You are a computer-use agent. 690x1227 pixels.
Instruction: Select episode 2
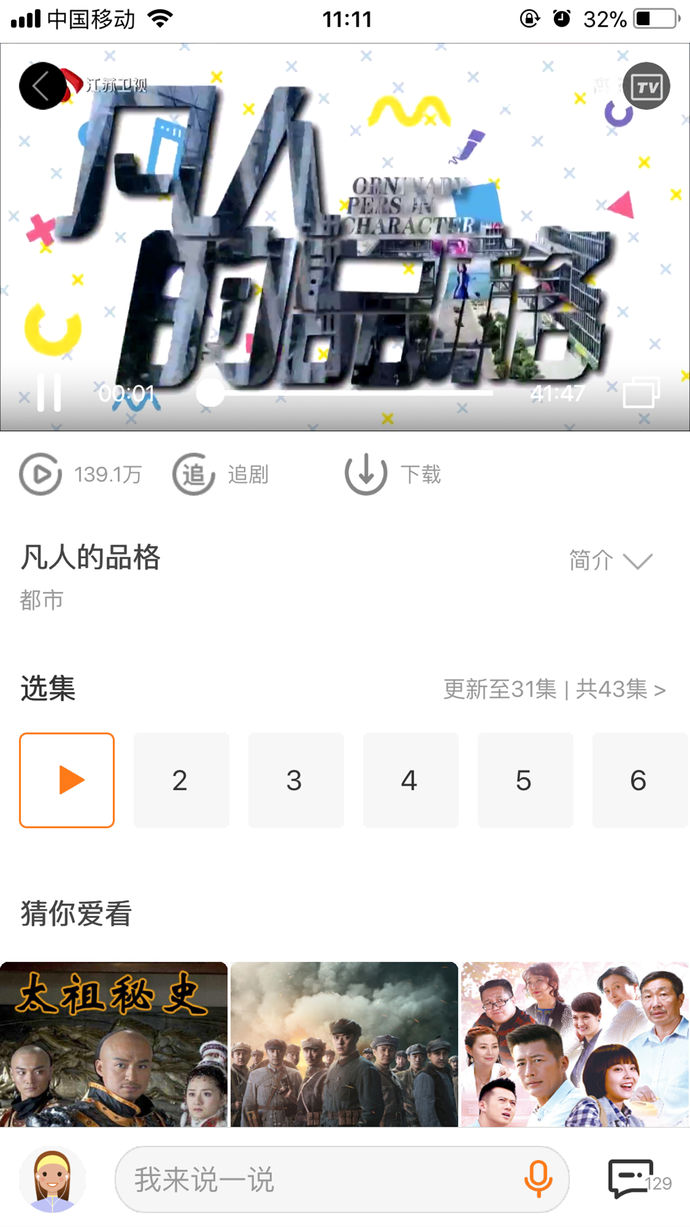click(x=180, y=780)
